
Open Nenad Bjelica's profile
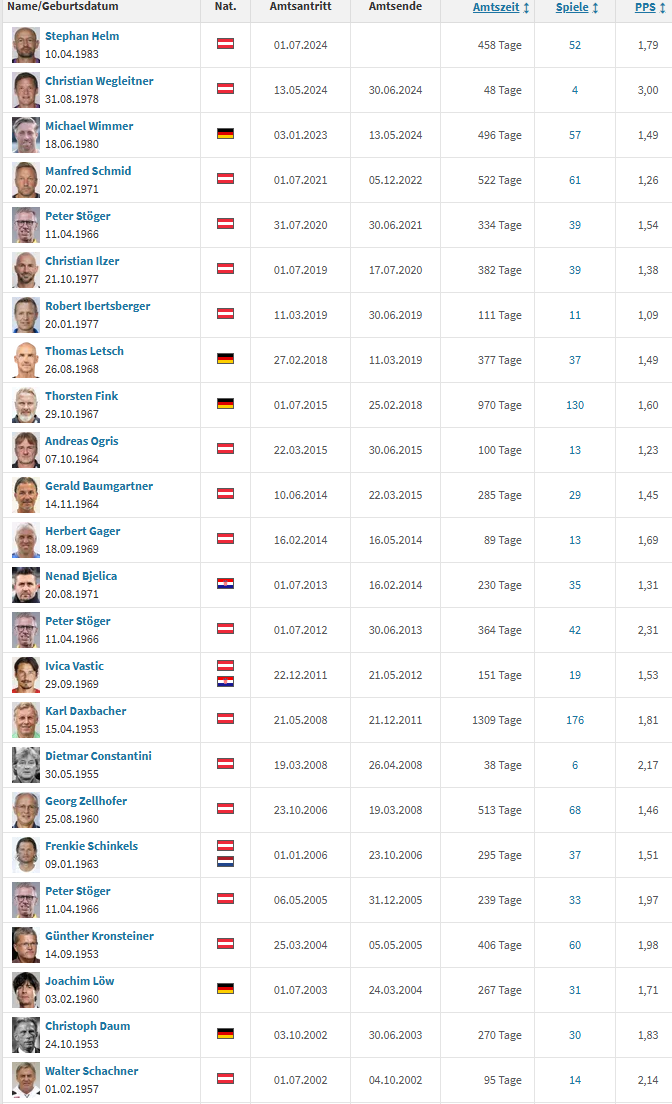[x=82, y=576]
